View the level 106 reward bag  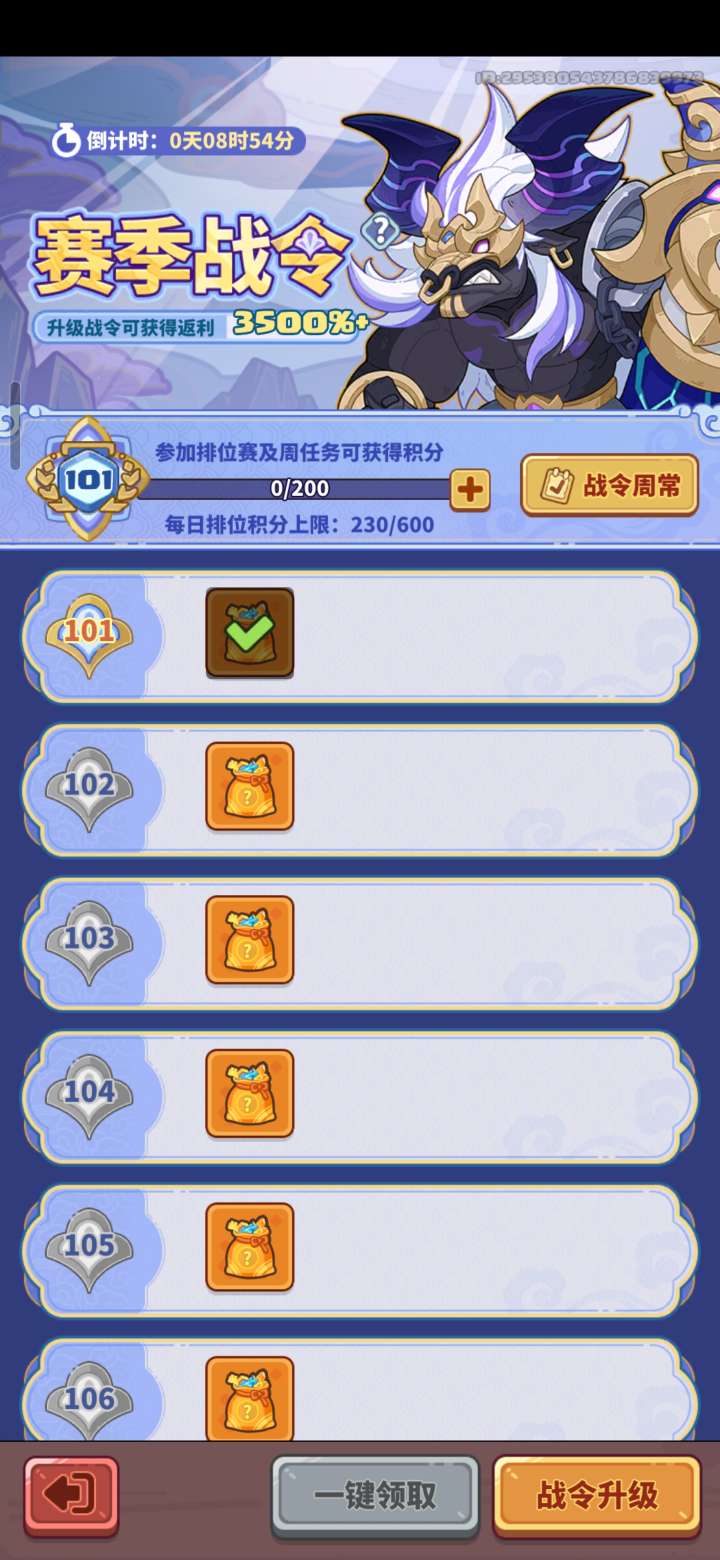pos(250,1398)
